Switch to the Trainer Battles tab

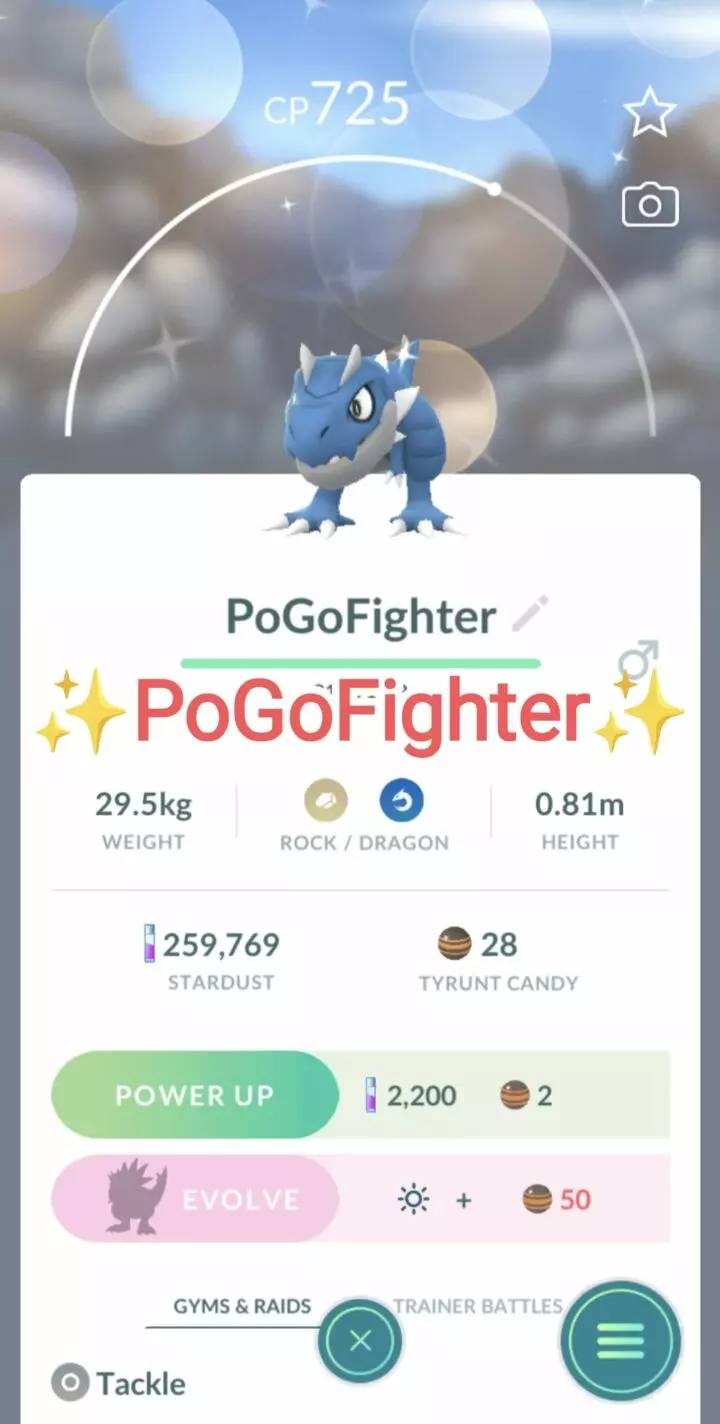[478, 1305]
